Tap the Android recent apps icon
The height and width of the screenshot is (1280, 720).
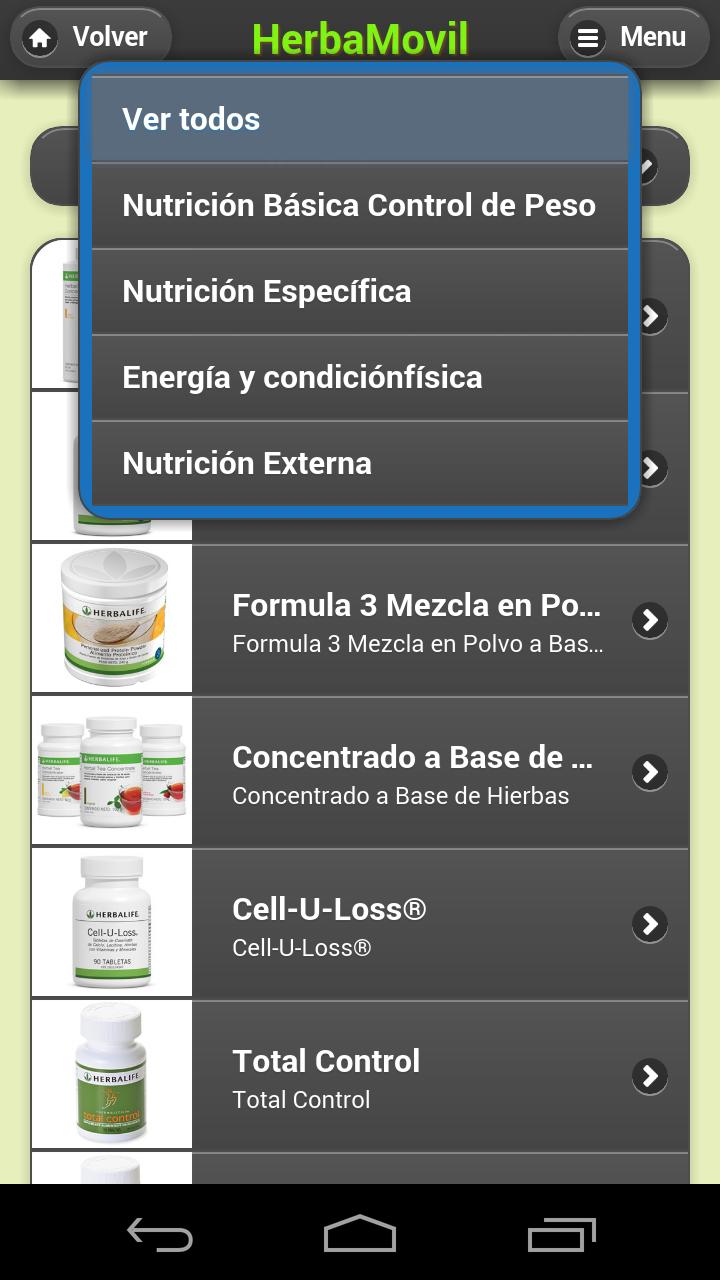561,1235
